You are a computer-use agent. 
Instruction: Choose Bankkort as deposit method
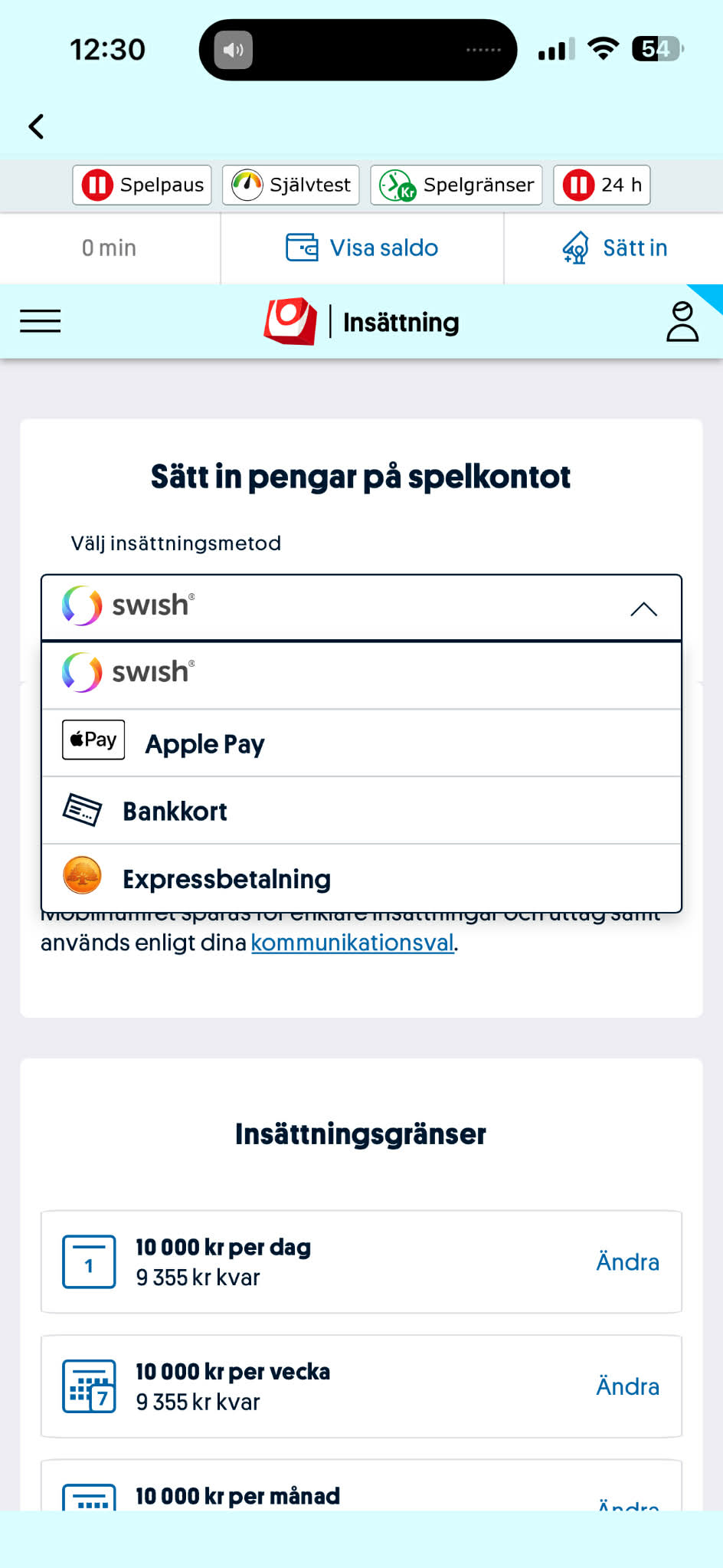[x=175, y=810]
